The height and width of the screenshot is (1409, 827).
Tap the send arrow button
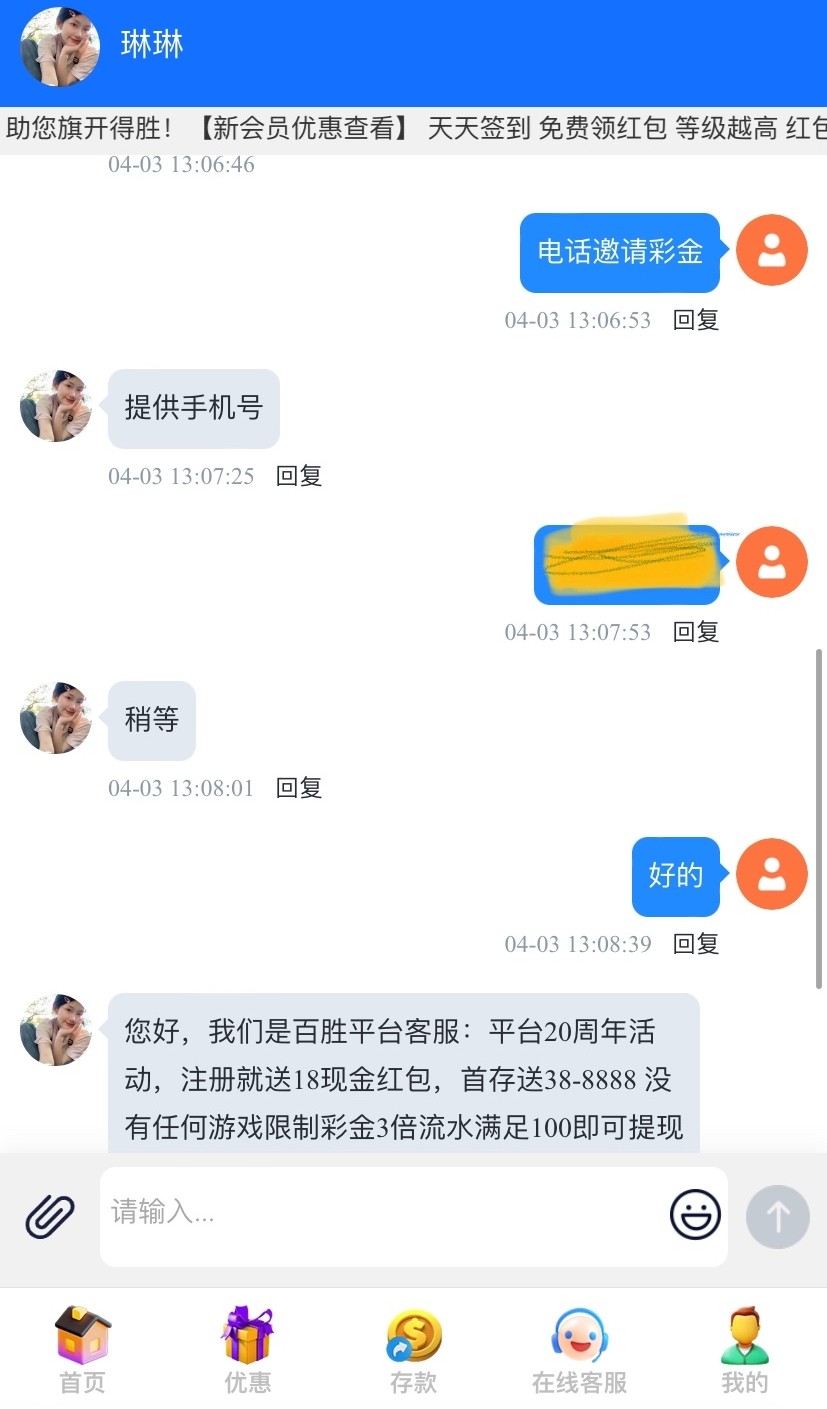777,1216
